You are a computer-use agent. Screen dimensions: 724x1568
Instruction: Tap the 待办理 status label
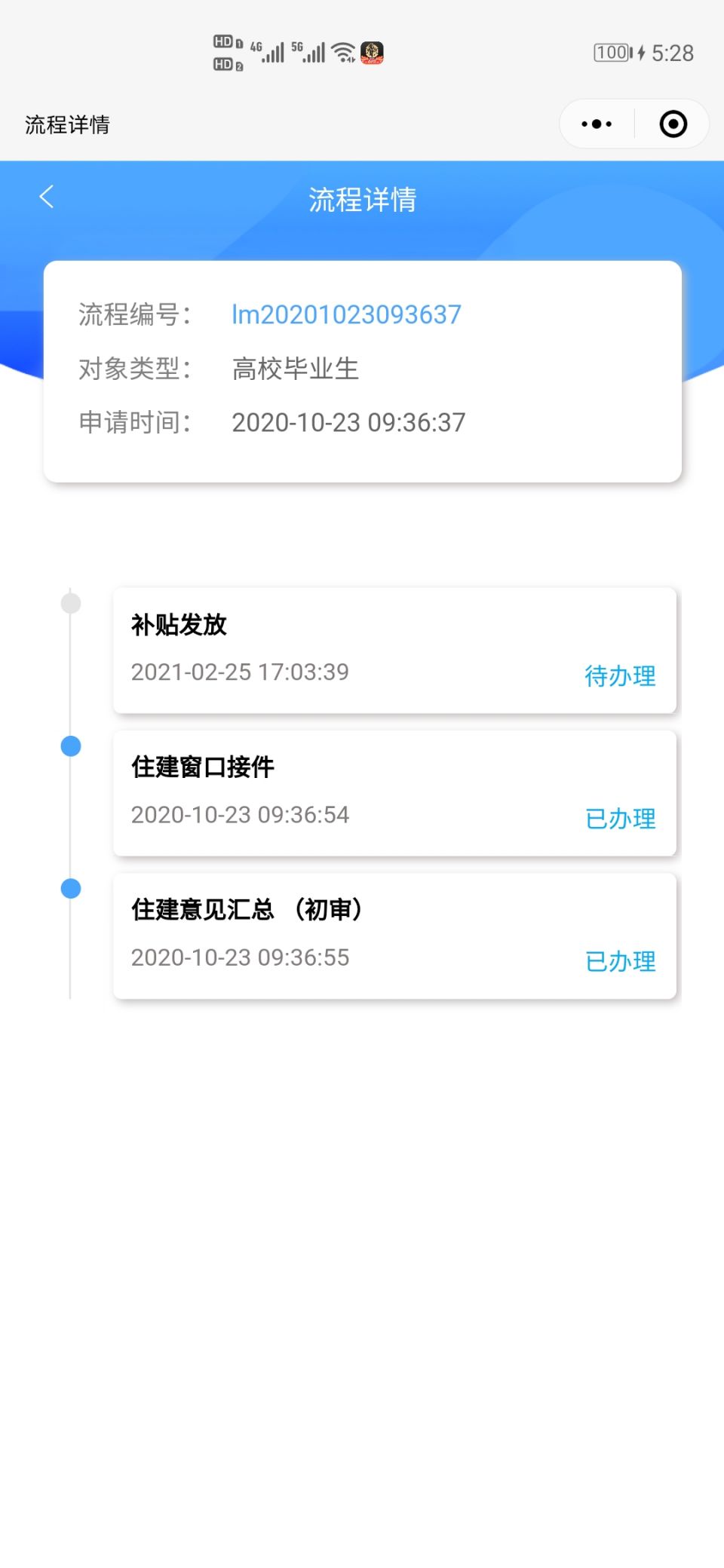tap(619, 676)
